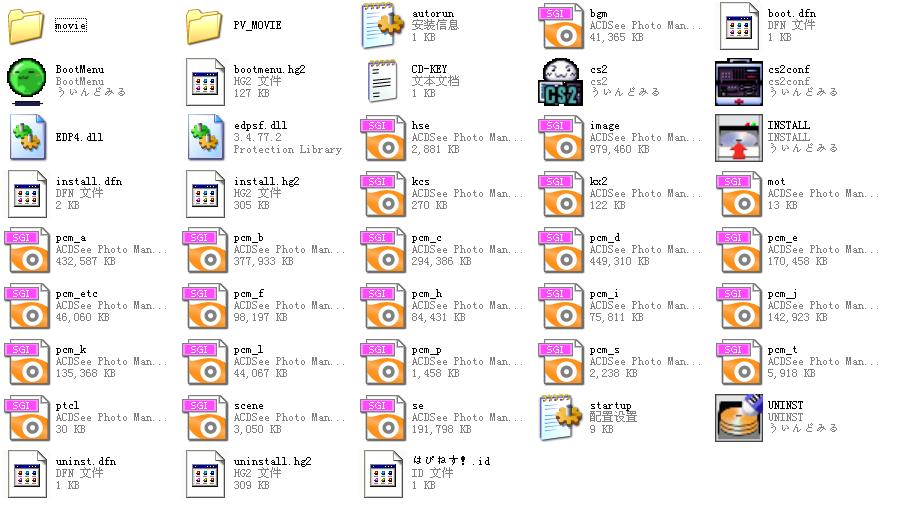Viewport: 909px width, 519px height.
Task: Select the pcm_etc file
Action: (28, 306)
